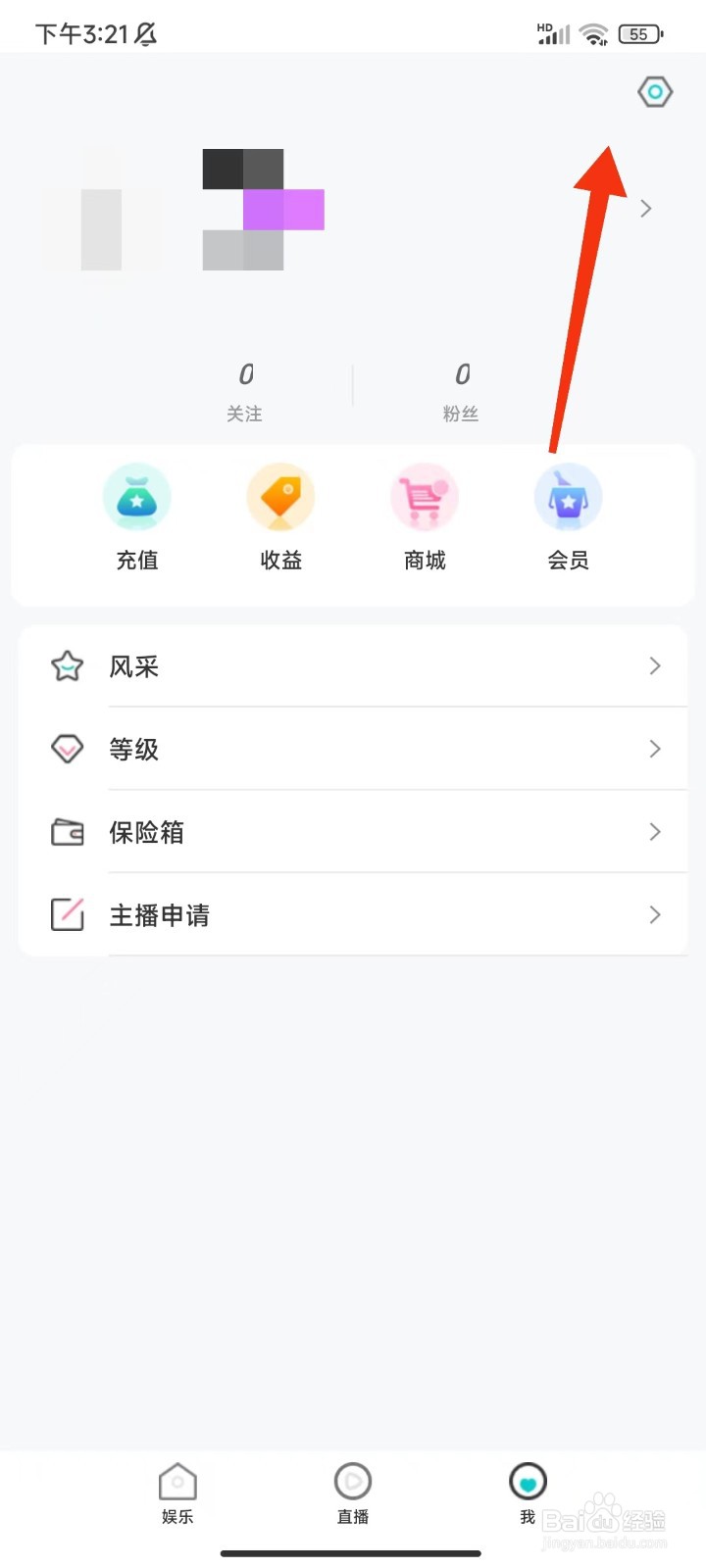
Task: Switch to the 娱乐 tab
Action: tap(177, 1494)
